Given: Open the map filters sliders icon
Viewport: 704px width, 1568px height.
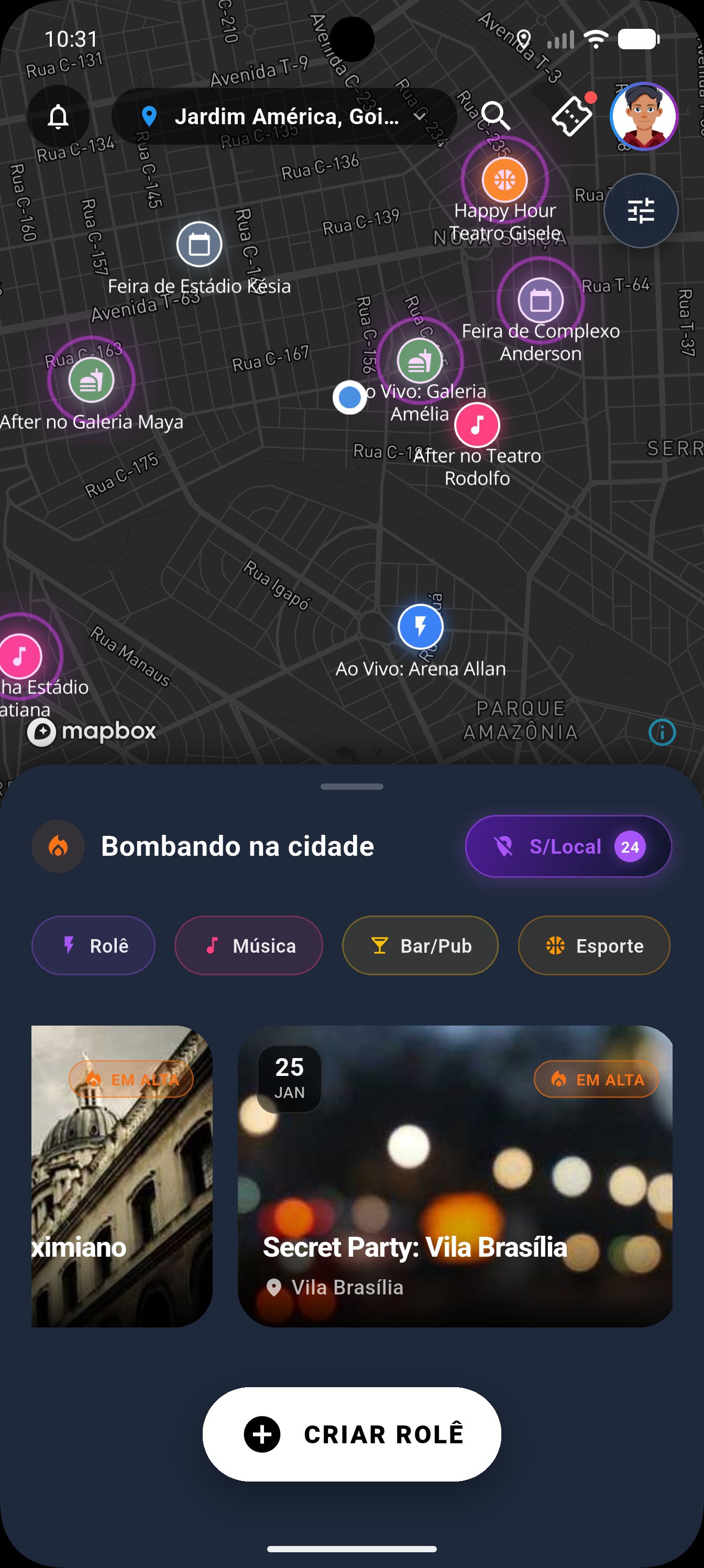Looking at the screenshot, I should point(641,210).
